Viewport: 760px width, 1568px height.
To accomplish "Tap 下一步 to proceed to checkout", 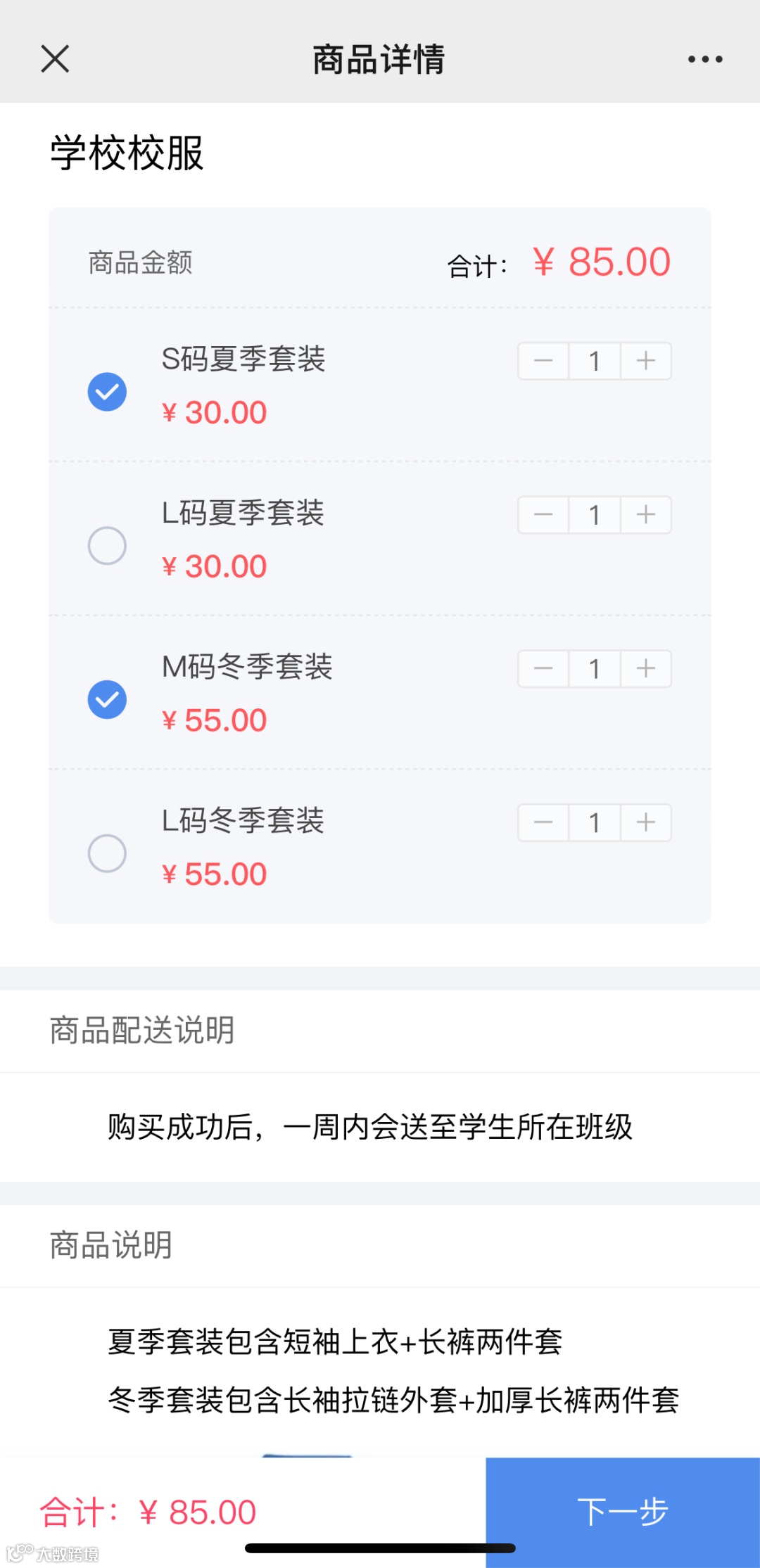I will point(622,1511).
